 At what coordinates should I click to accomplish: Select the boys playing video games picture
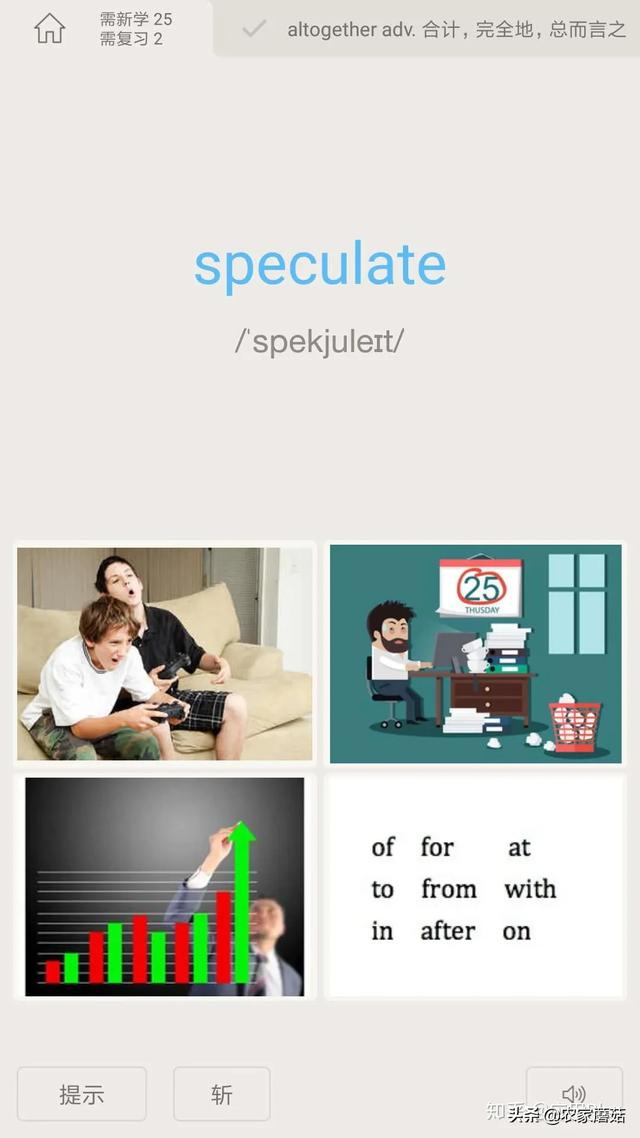[165, 654]
